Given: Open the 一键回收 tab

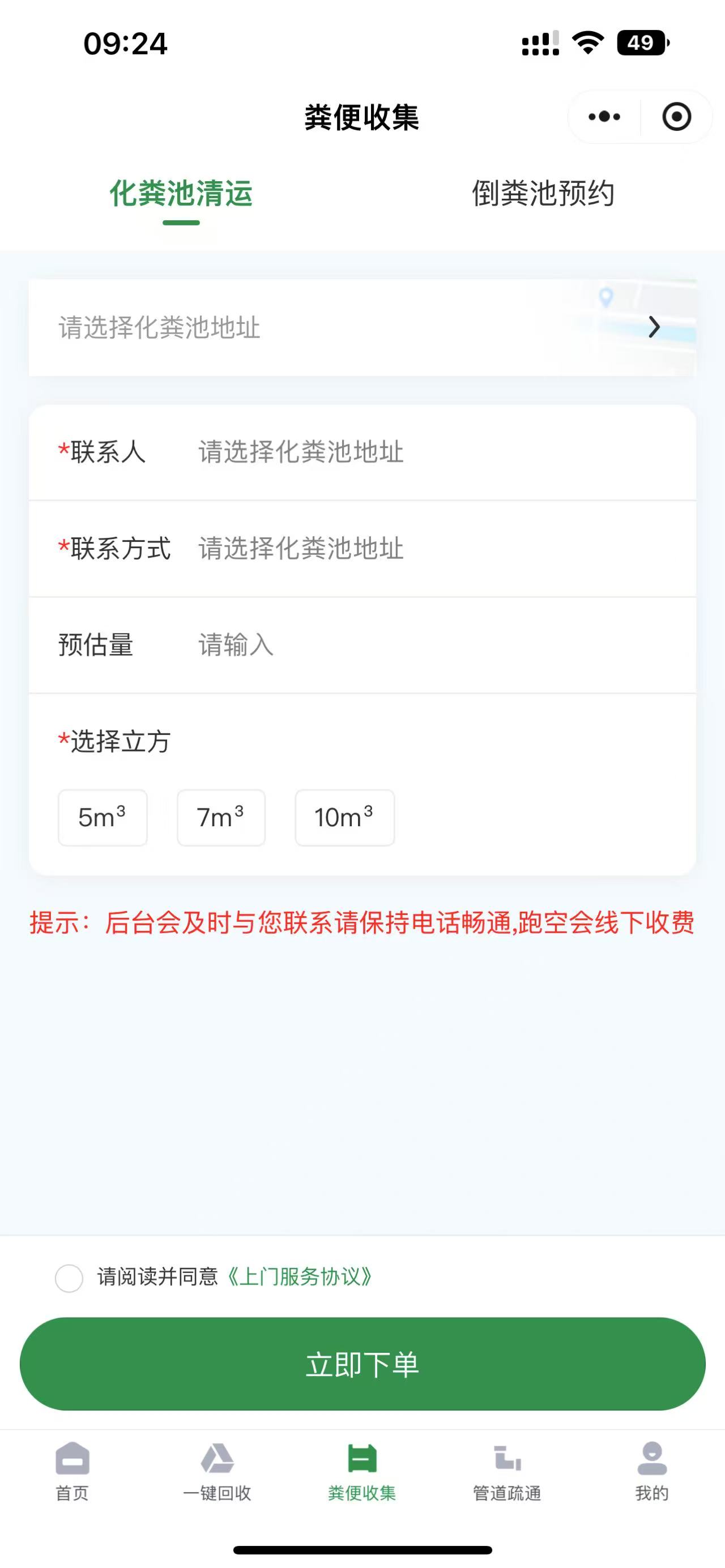Looking at the screenshot, I should 217,1472.
